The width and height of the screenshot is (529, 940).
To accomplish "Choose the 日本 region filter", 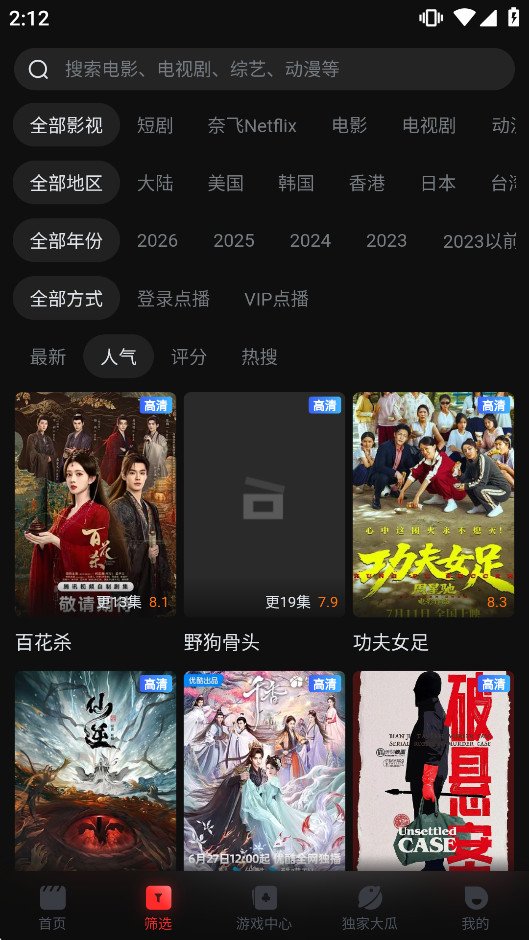I will 438,183.
